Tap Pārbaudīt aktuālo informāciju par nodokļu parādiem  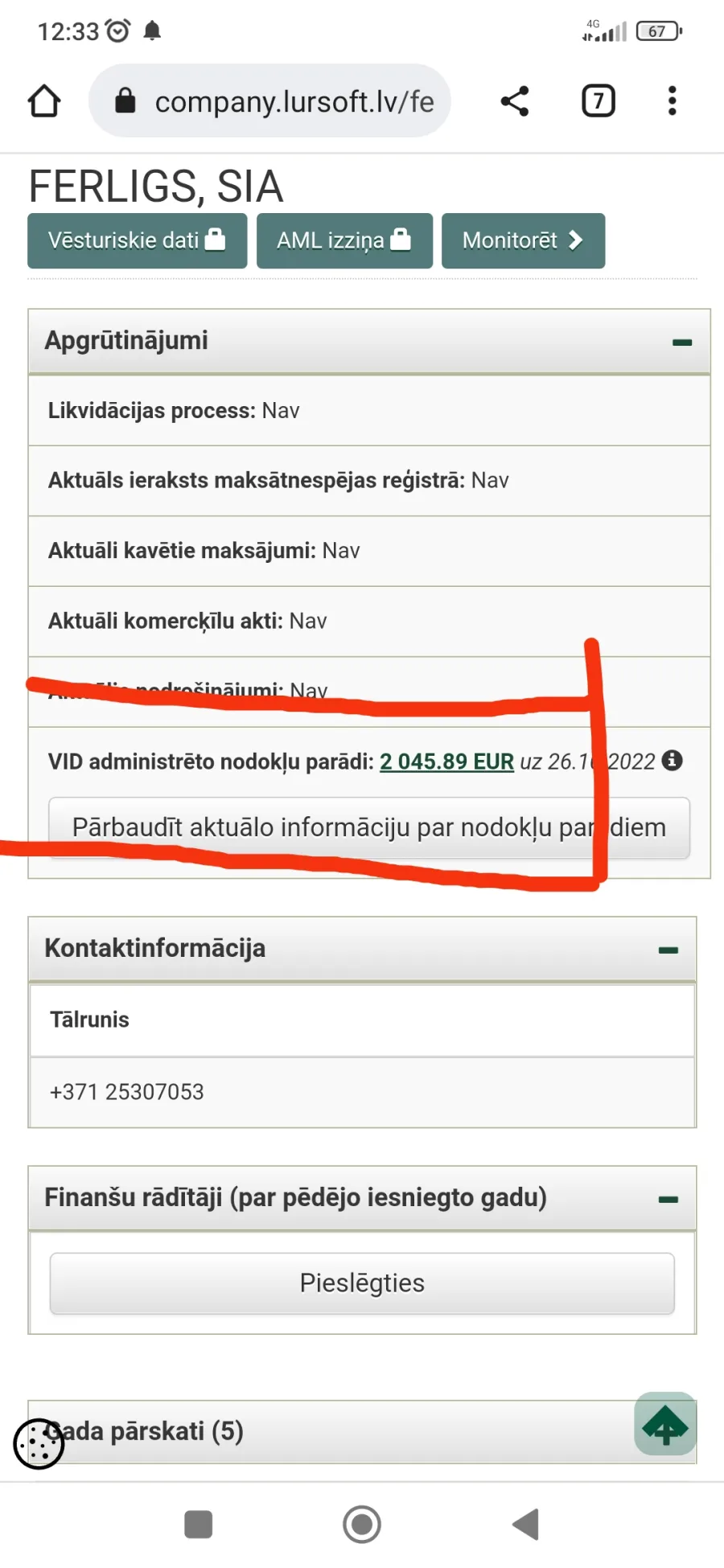[369, 827]
